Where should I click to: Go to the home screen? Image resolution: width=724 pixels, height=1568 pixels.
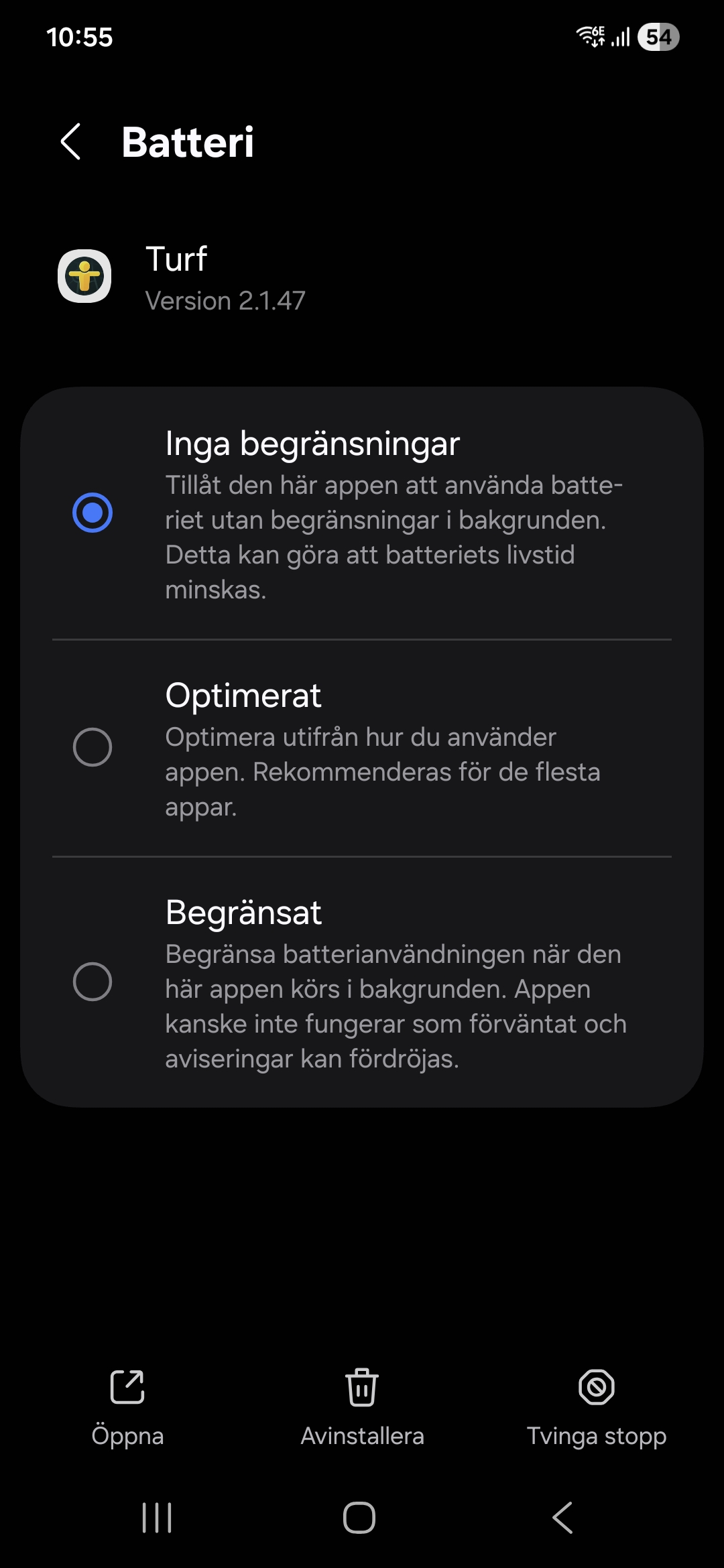(359, 1518)
